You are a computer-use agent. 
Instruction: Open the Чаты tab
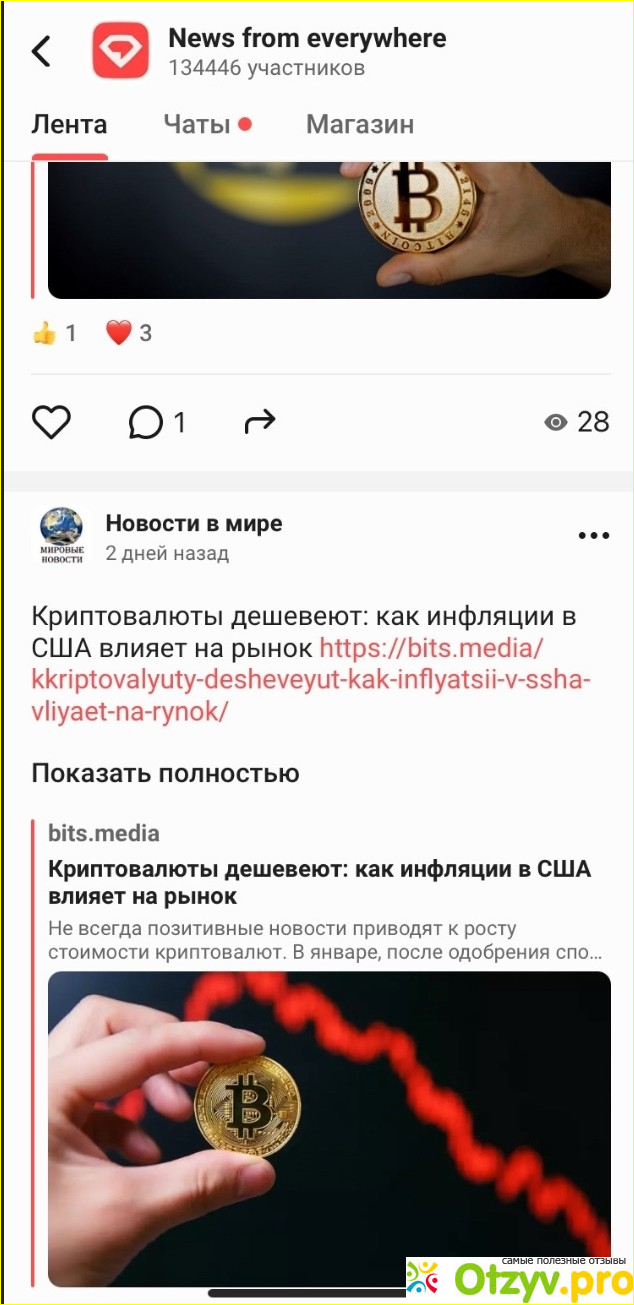coord(197,125)
